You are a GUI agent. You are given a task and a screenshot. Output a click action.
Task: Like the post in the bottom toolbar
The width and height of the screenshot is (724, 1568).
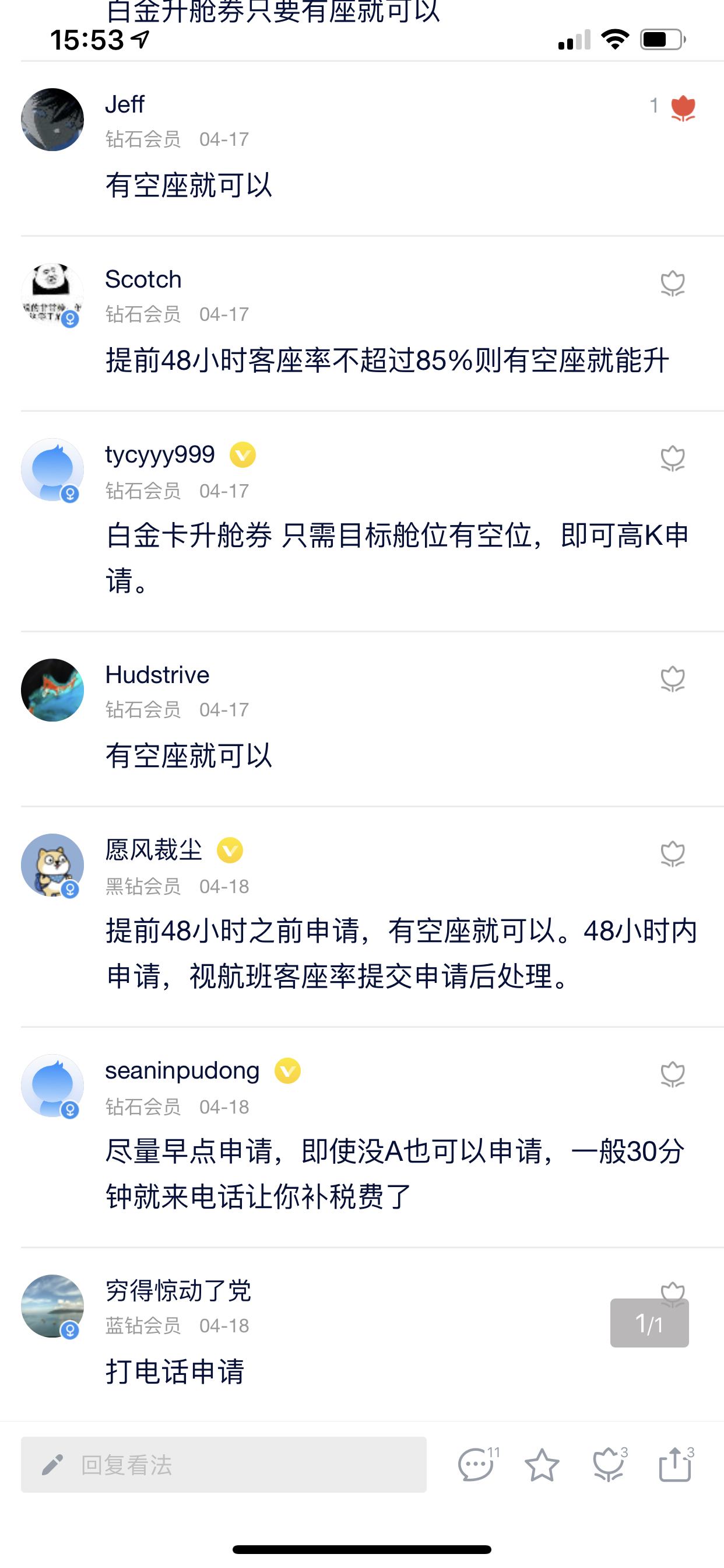608,1465
